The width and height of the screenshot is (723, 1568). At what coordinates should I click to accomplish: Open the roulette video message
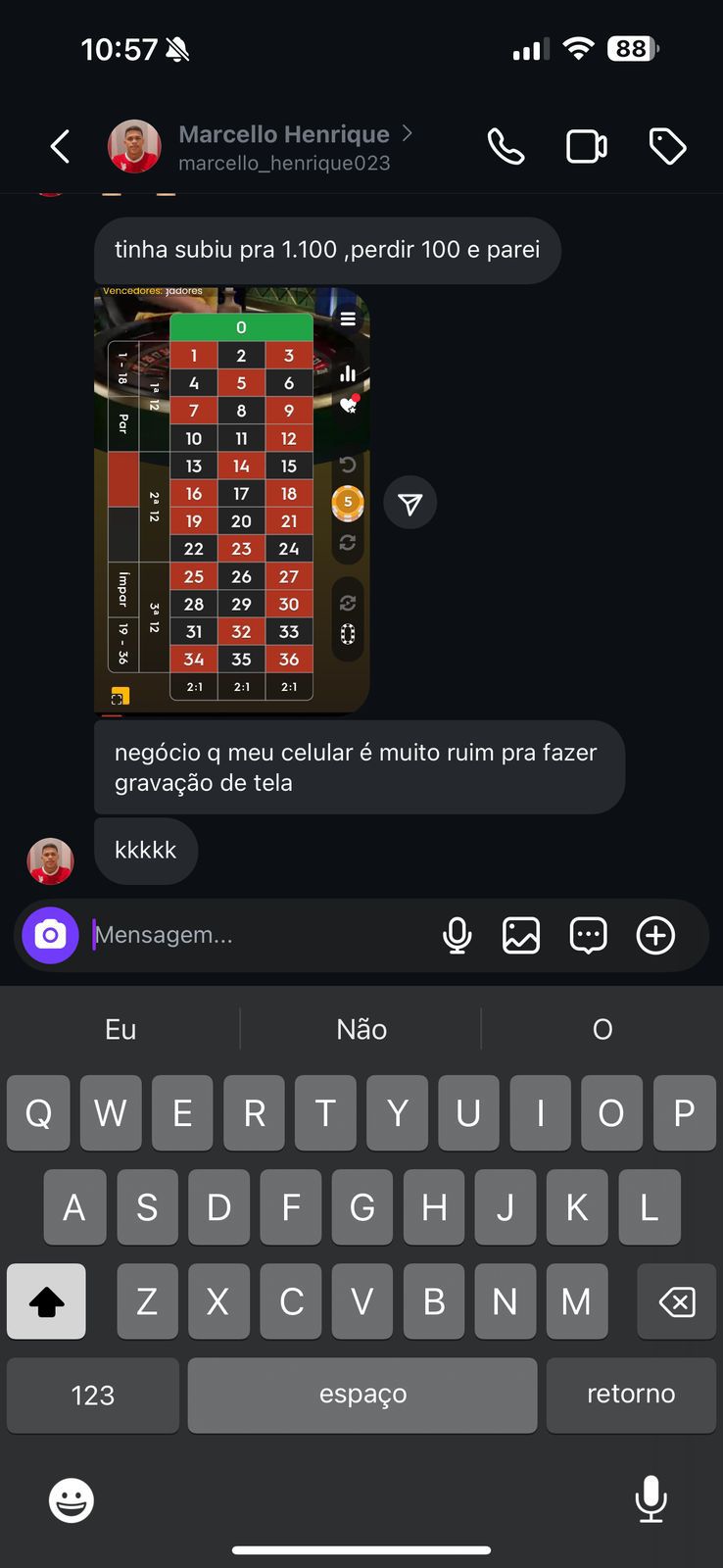pos(231,502)
